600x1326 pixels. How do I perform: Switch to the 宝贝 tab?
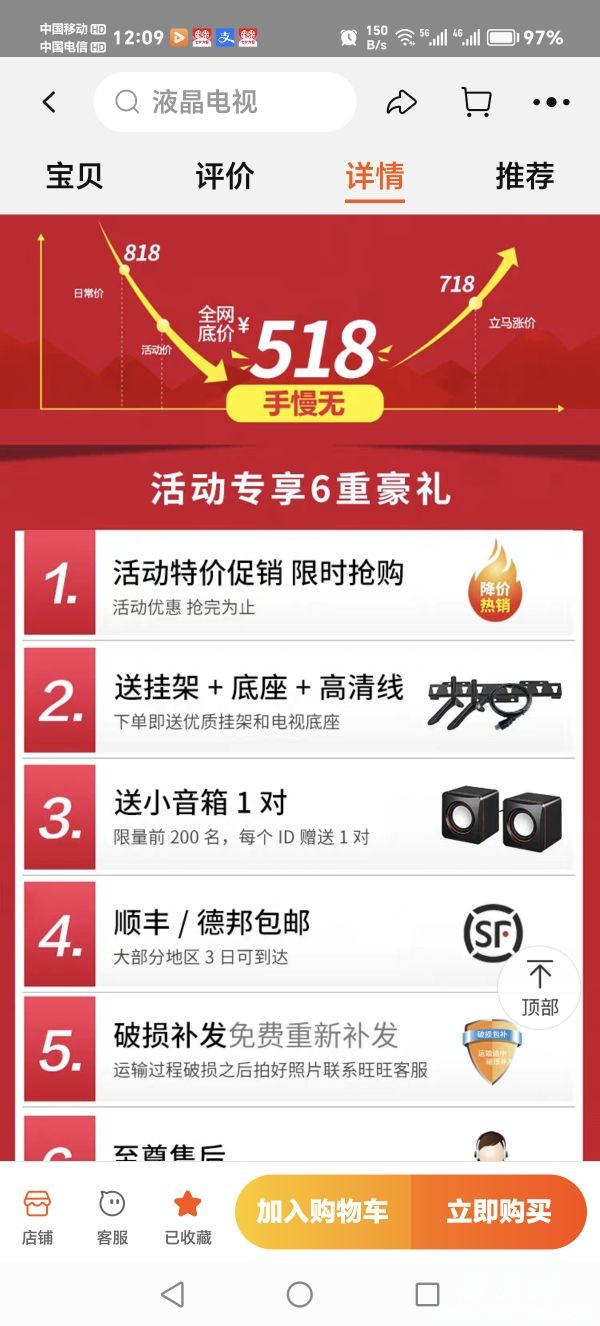tap(75, 177)
